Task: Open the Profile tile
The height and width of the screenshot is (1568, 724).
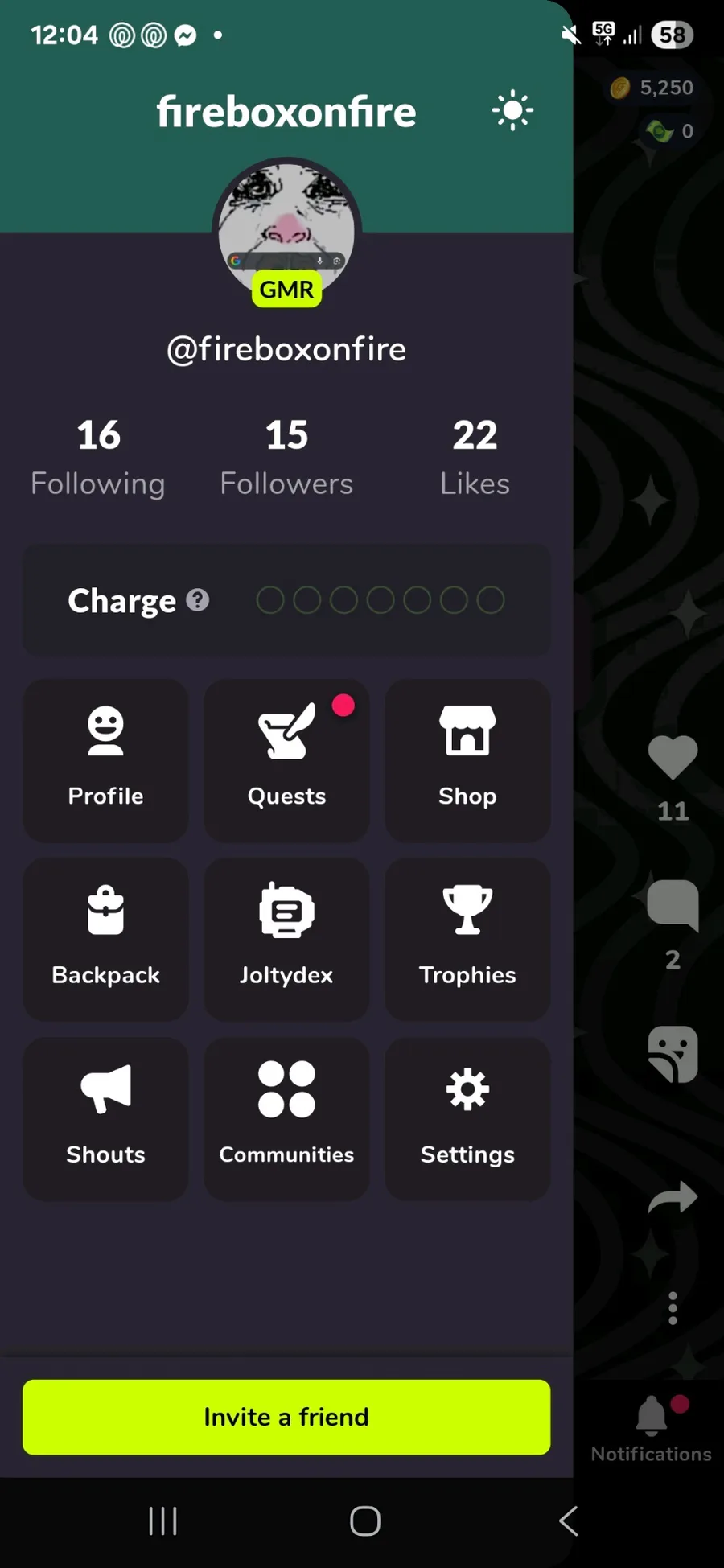Action: [105, 760]
